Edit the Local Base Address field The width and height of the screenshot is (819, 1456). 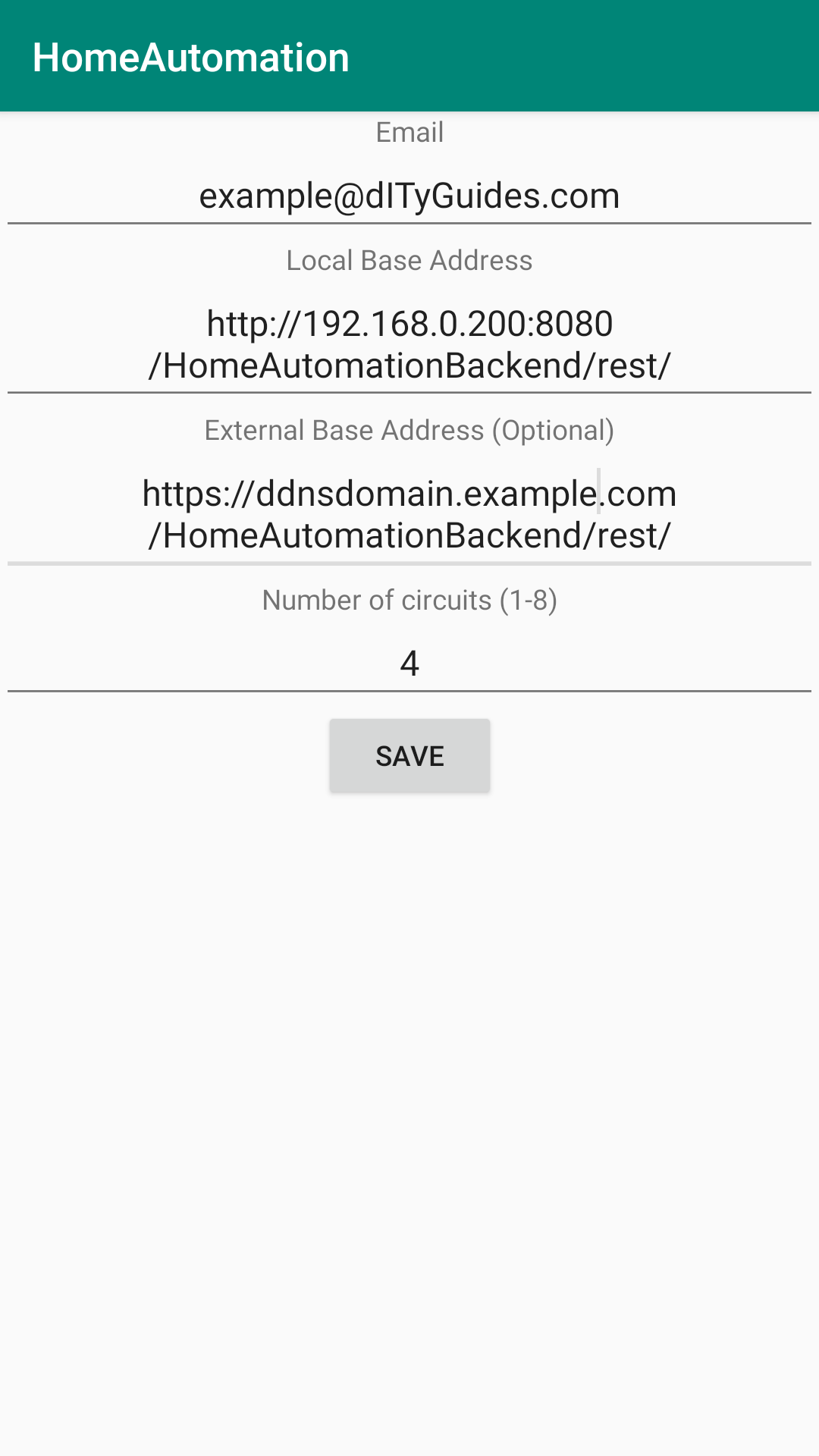[x=409, y=345]
